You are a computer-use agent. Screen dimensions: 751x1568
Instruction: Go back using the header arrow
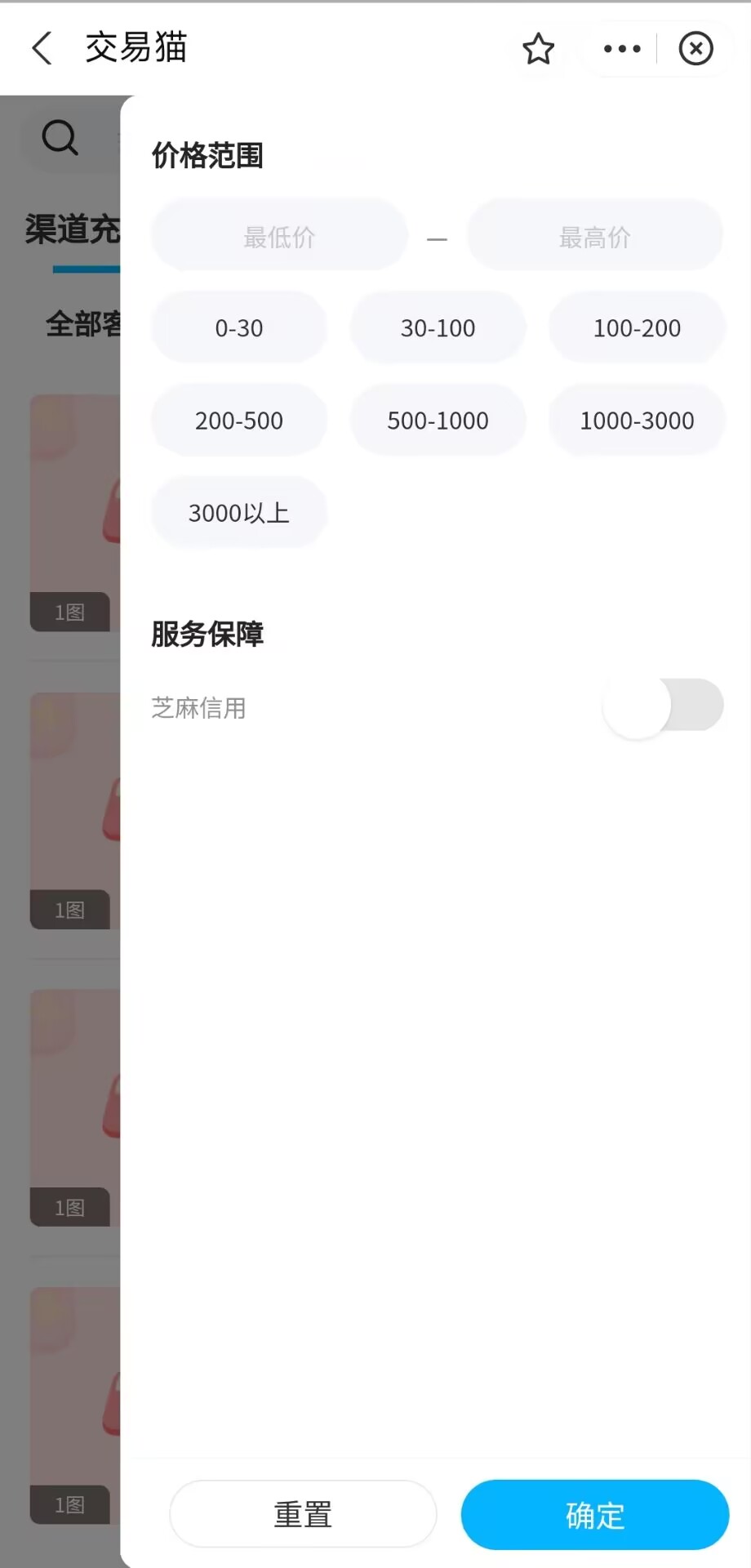click(42, 48)
